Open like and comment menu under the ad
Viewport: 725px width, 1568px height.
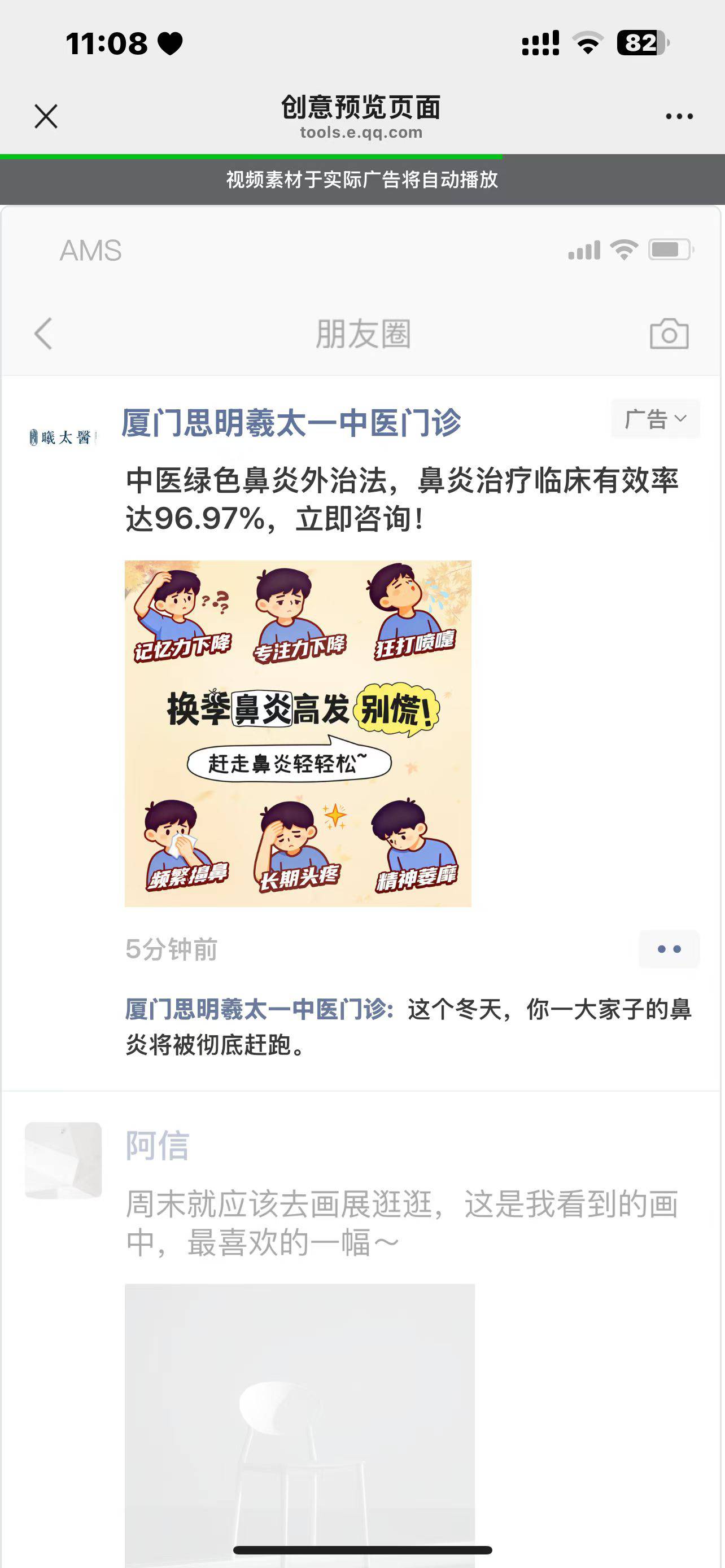click(669, 949)
